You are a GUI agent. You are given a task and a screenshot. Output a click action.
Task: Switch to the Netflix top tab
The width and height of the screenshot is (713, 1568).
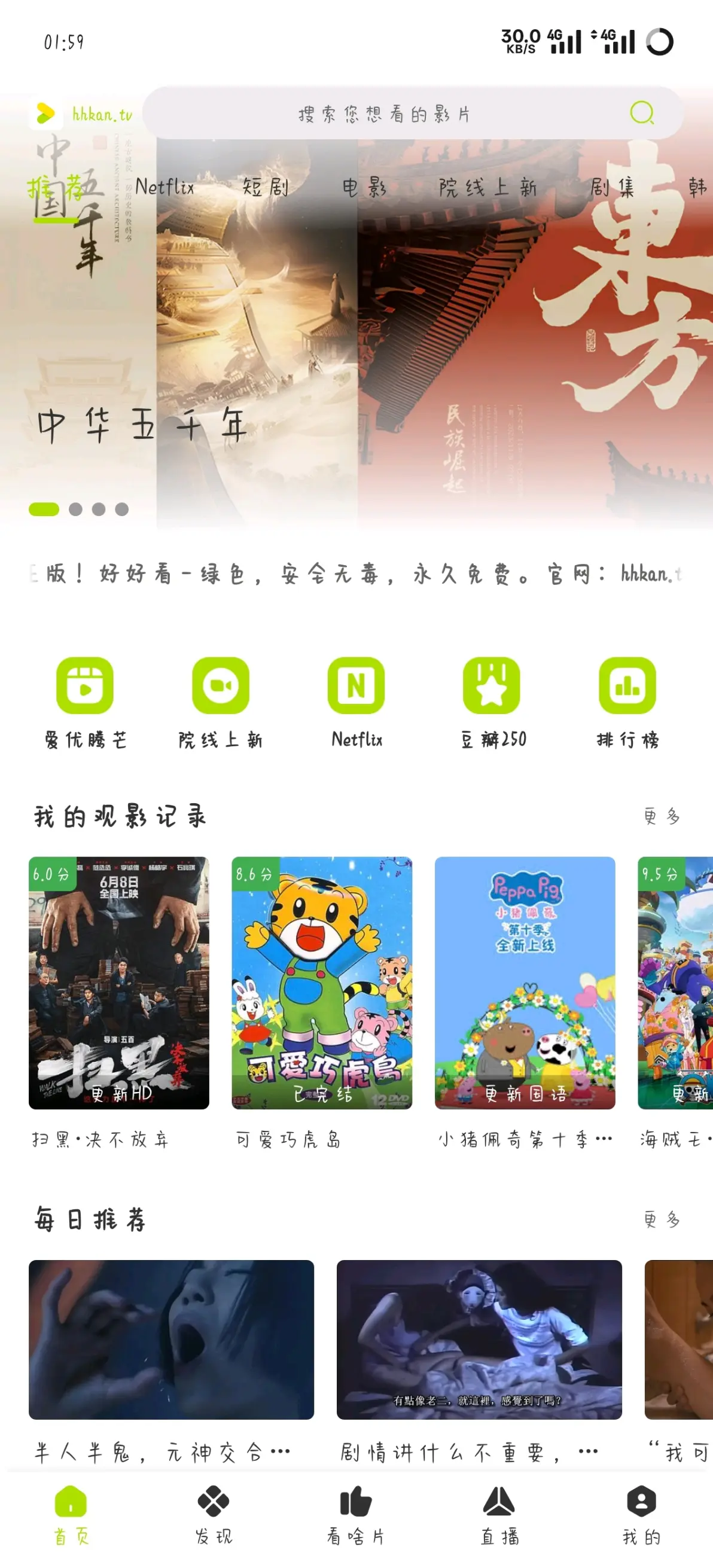click(x=164, y=187)
